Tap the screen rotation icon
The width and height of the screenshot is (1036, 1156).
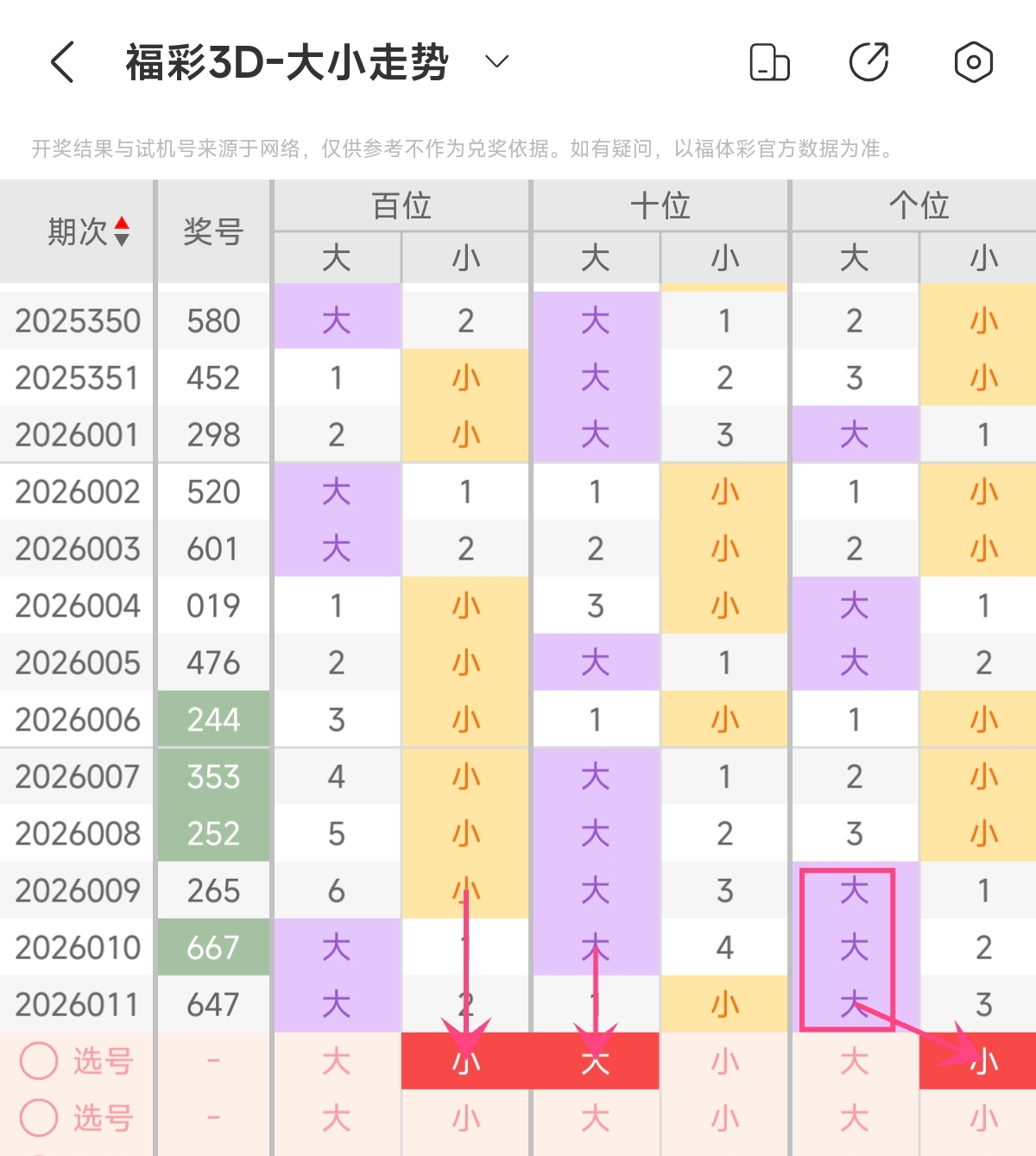769,62
